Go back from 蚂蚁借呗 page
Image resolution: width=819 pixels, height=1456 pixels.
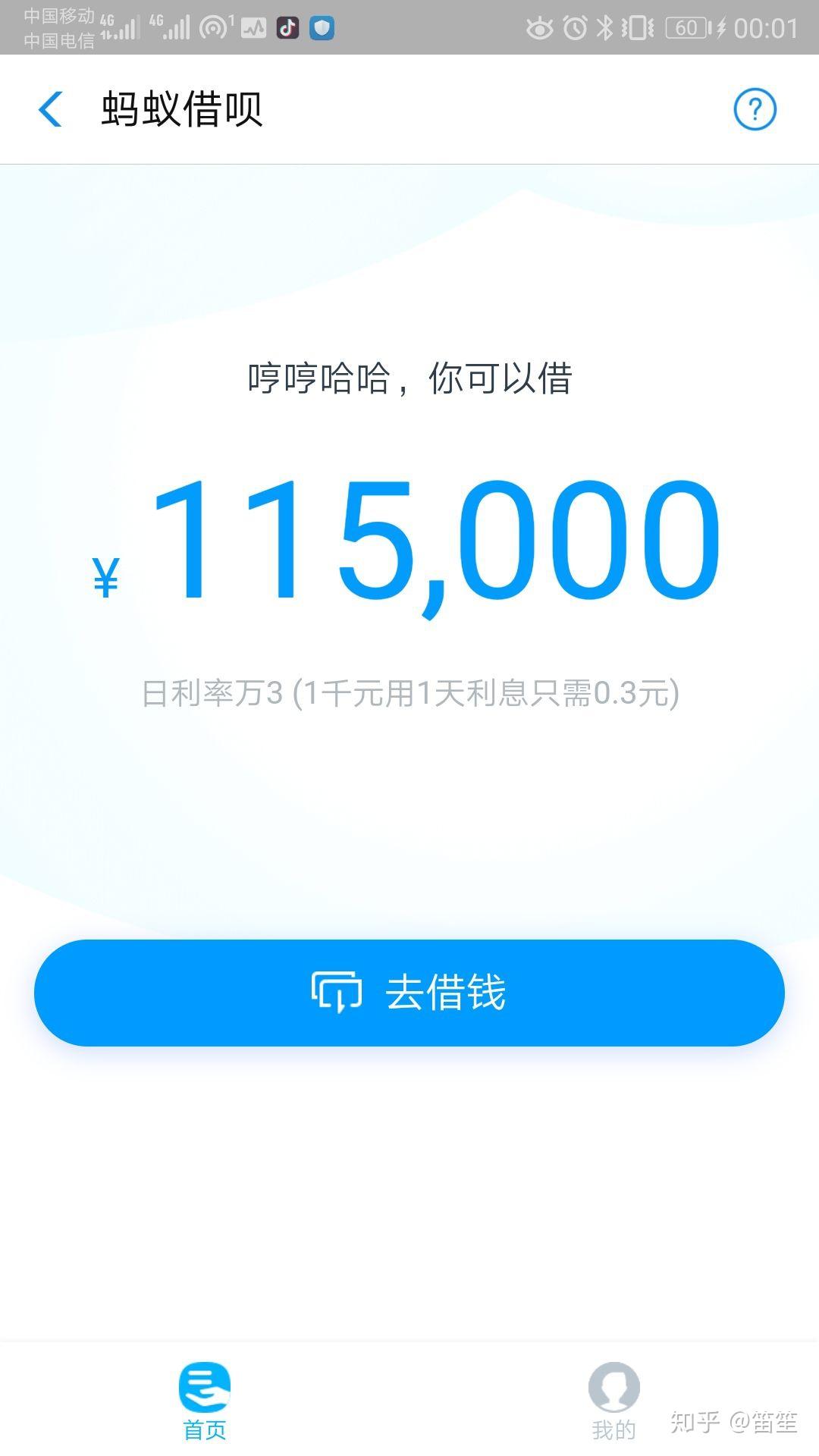tap(51, 109)
